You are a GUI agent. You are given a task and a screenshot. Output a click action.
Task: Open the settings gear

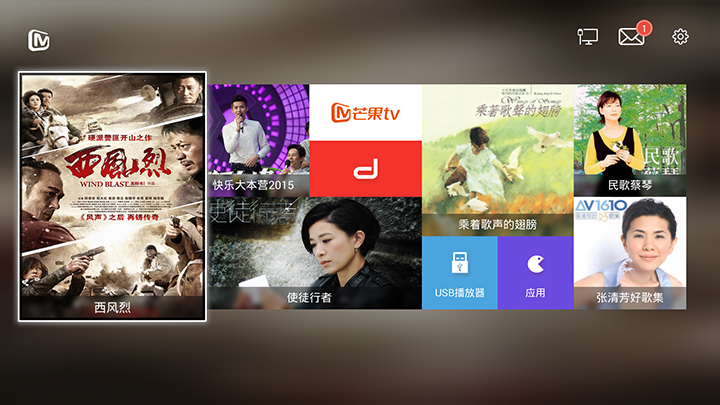(680, 37)
